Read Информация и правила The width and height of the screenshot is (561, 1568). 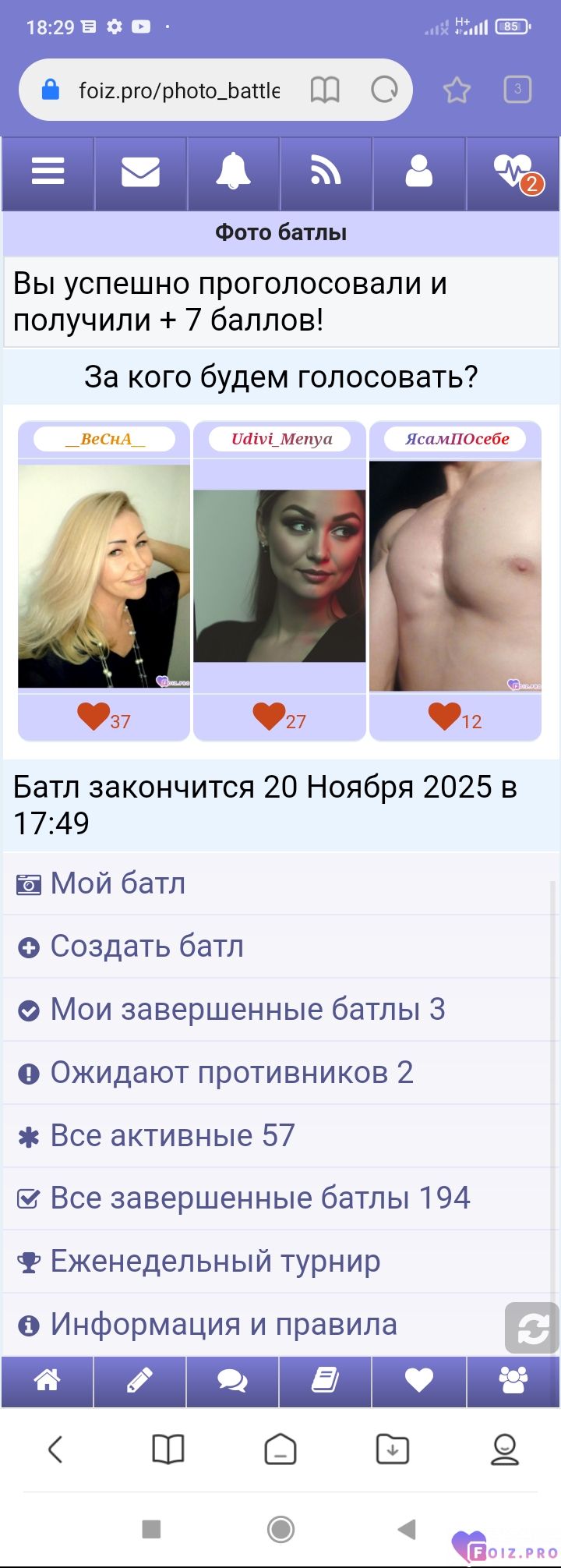(x=224, y=1325)
